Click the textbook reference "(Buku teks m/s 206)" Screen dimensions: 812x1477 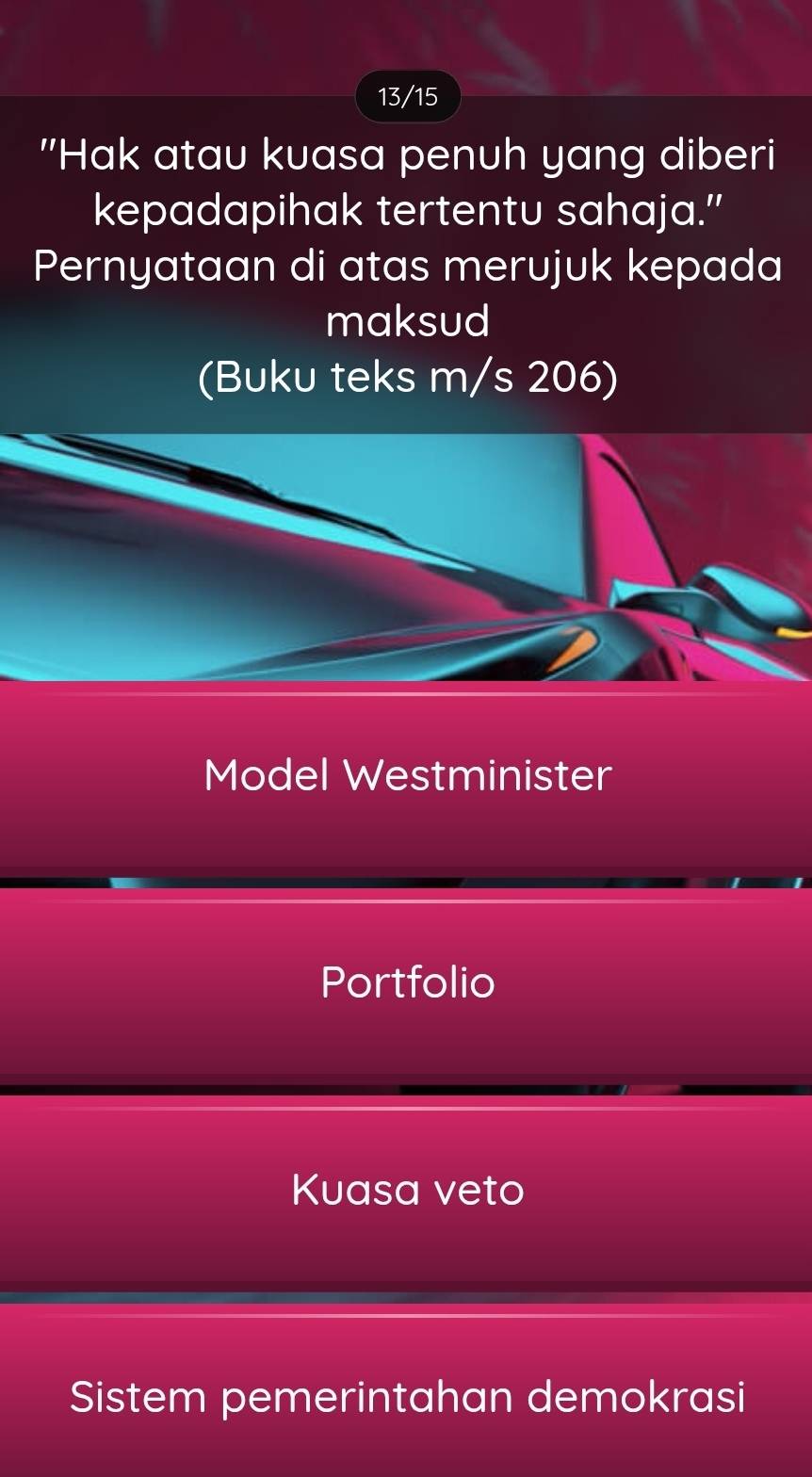coord(406,377)
